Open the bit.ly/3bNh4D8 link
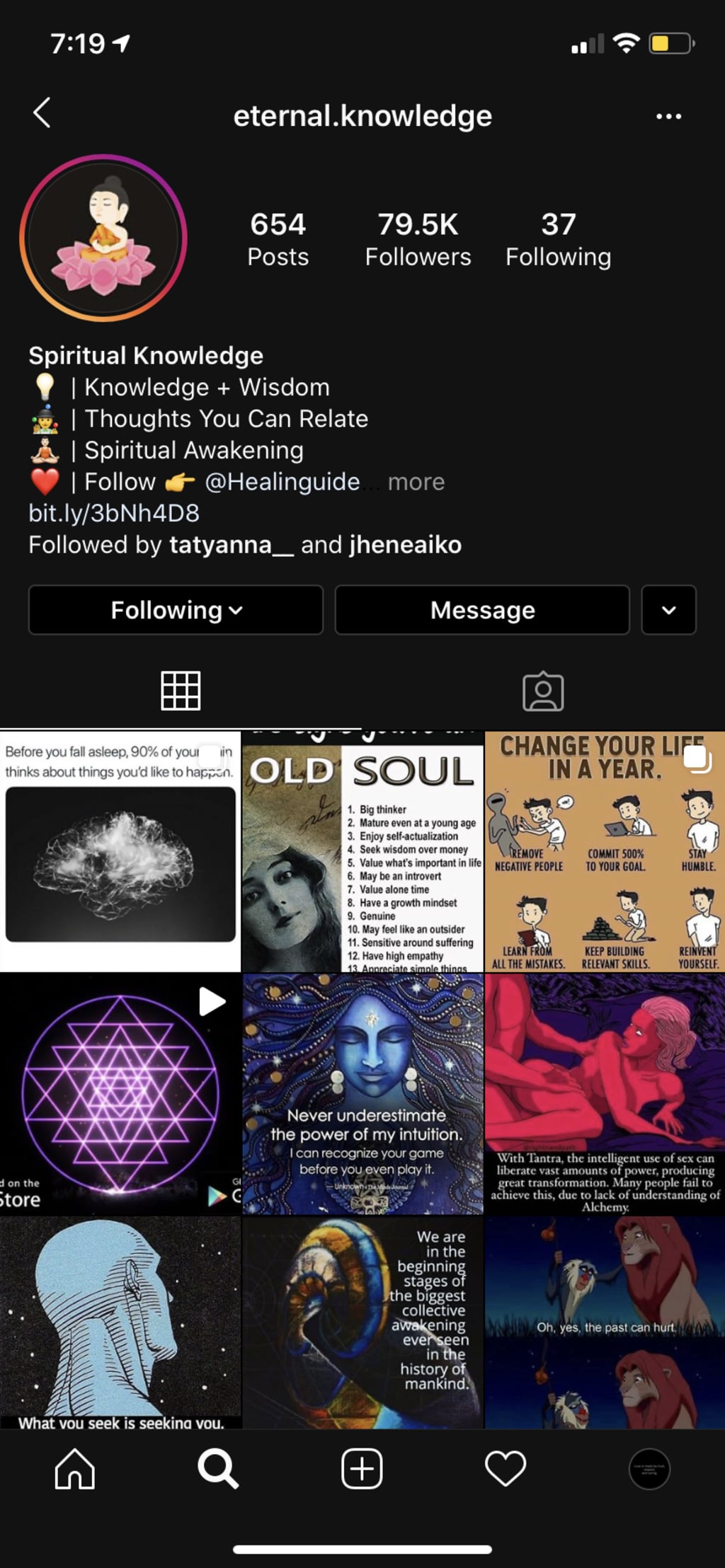Viewport: 725px width, 1568px height. 114,513
